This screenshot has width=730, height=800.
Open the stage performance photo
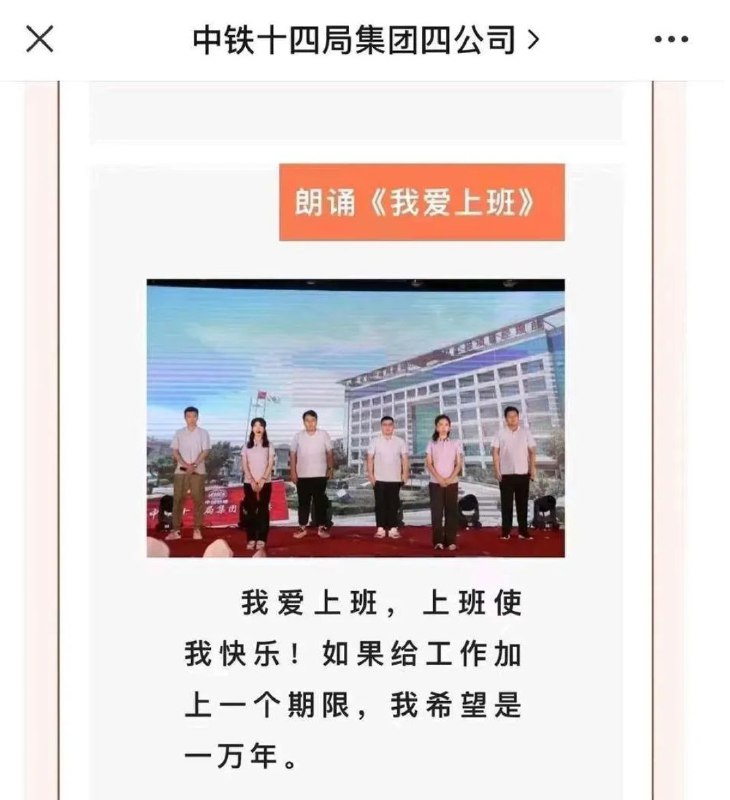point(355,418)
